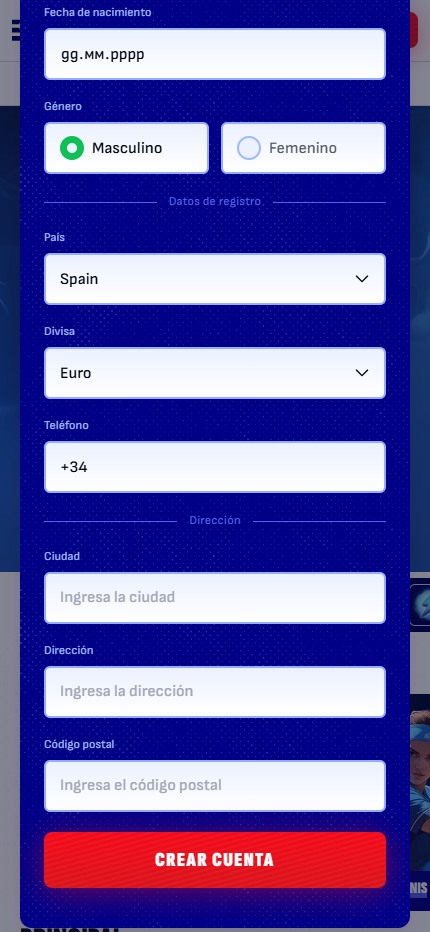Submit the form with Crear Cuenta
The image size is (430, 932).
215,859
